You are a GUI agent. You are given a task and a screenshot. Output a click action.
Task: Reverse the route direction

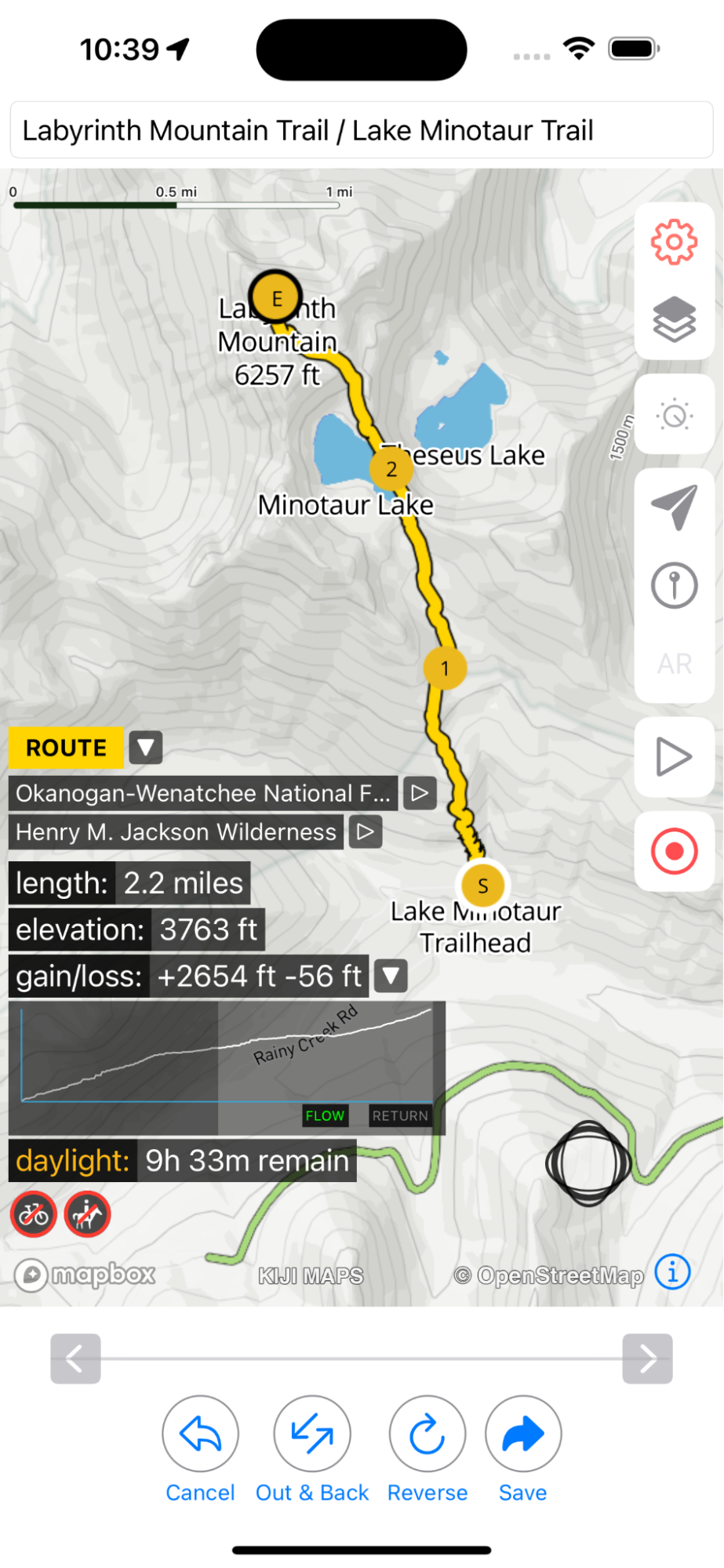click(x=427, y=1449)
